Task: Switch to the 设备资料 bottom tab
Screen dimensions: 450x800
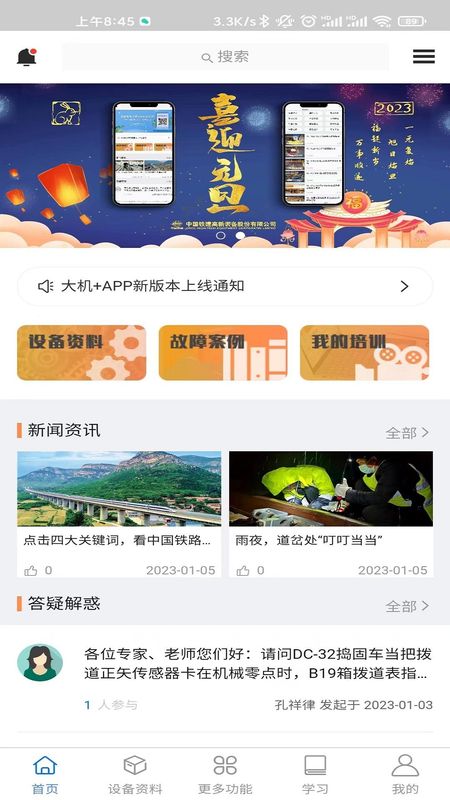Action: click(x=135, y=774)
